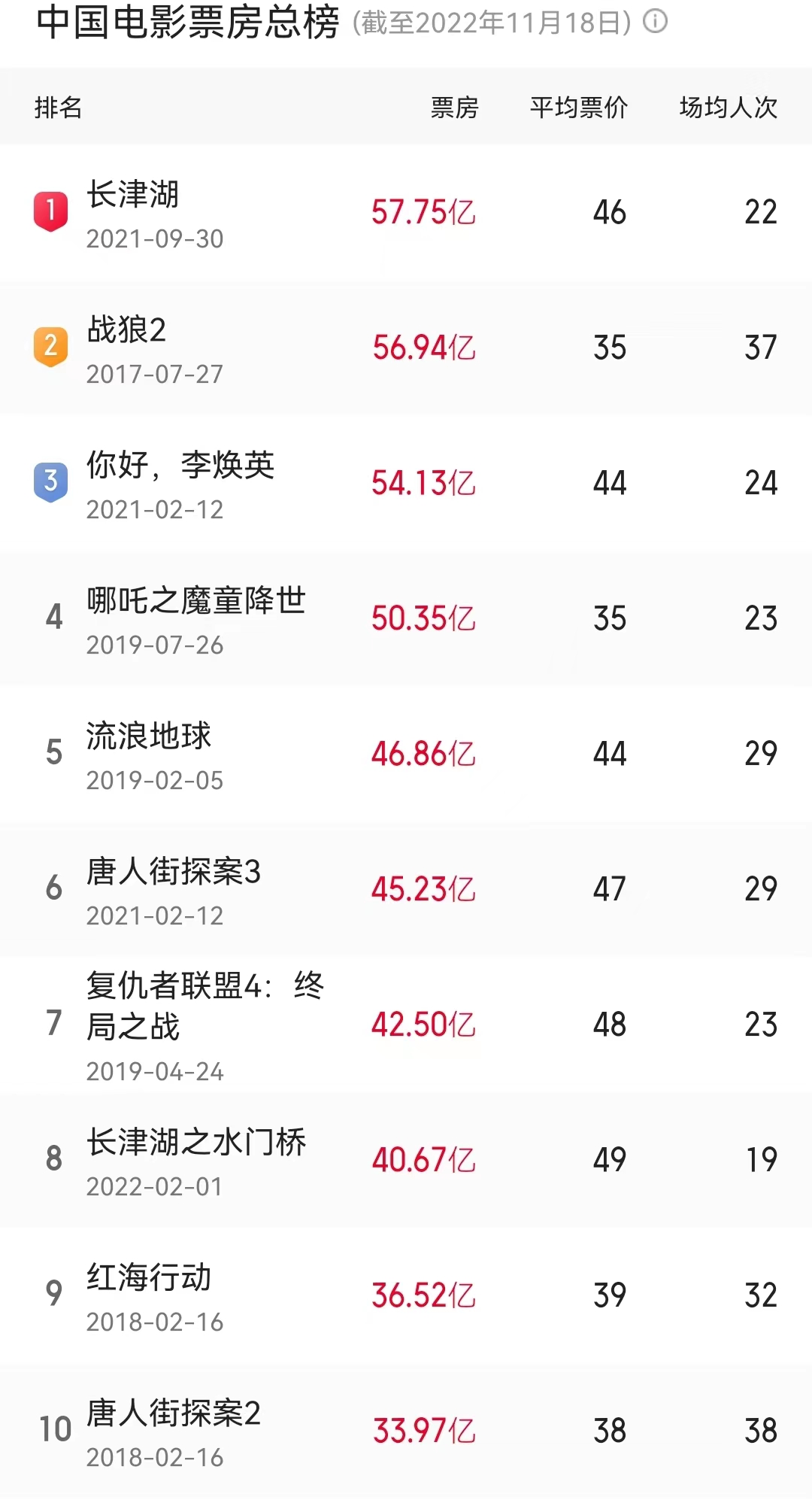Open the 红海行动 movie row

(x=406, y=1295)
